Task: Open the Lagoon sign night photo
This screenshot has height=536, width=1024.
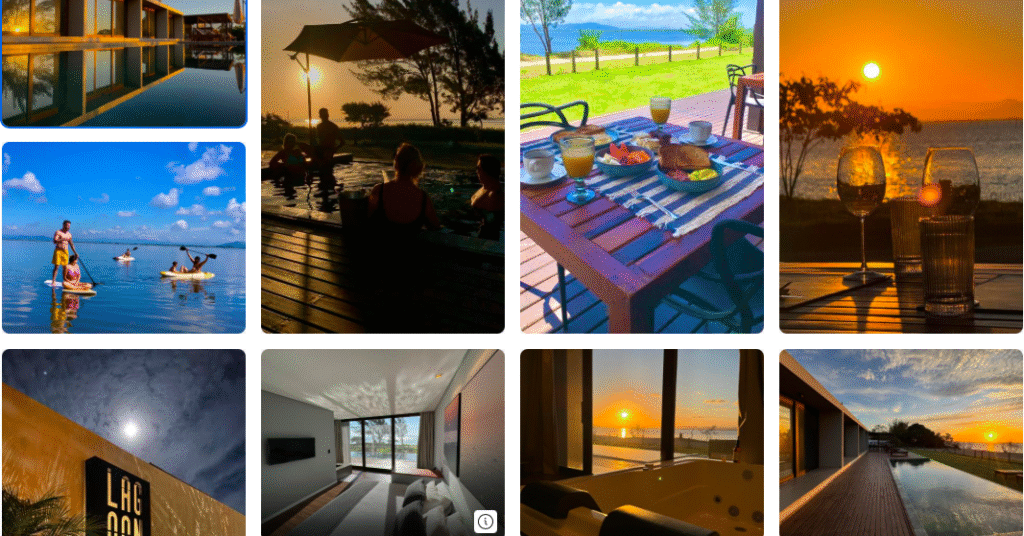Action: [x=124, y=442]
